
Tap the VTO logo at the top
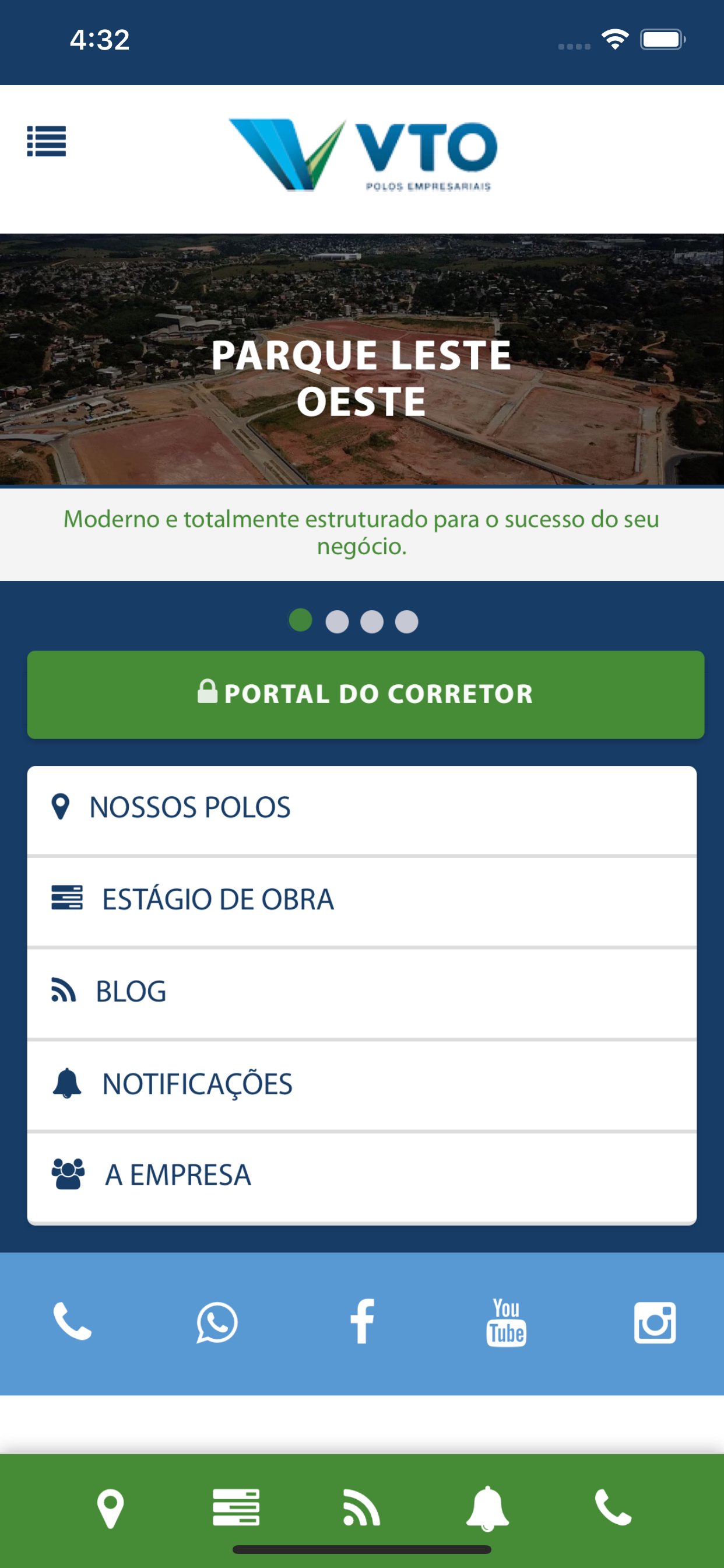pos(362,152)
